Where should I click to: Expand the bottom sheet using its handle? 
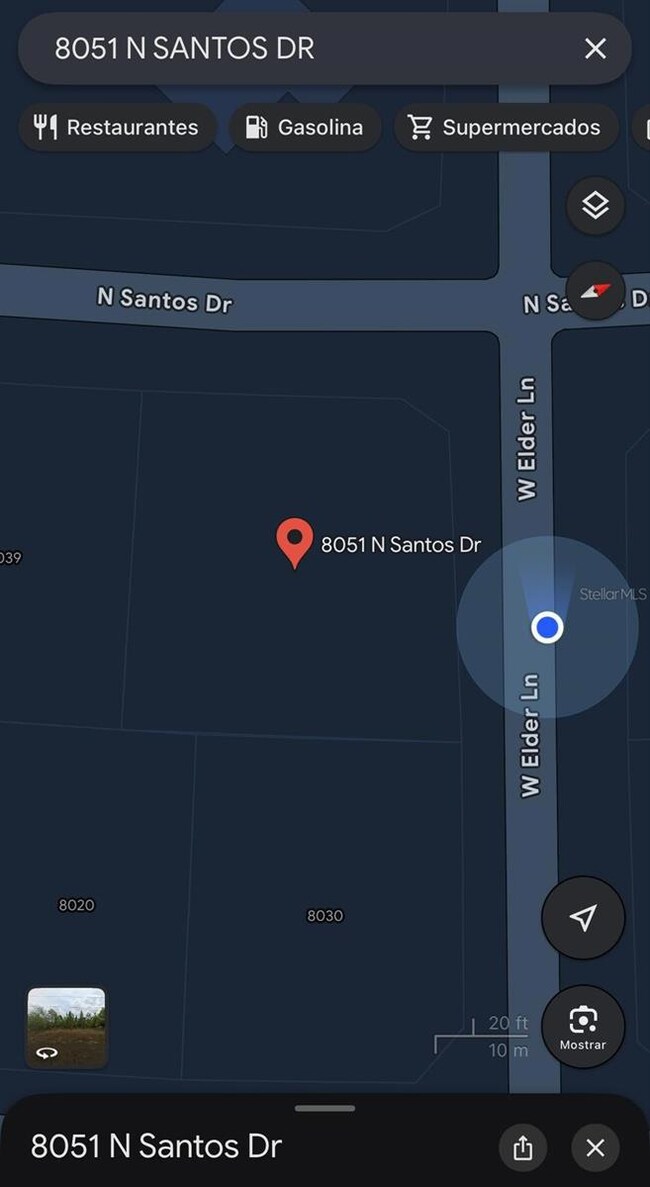(325, 1108)
